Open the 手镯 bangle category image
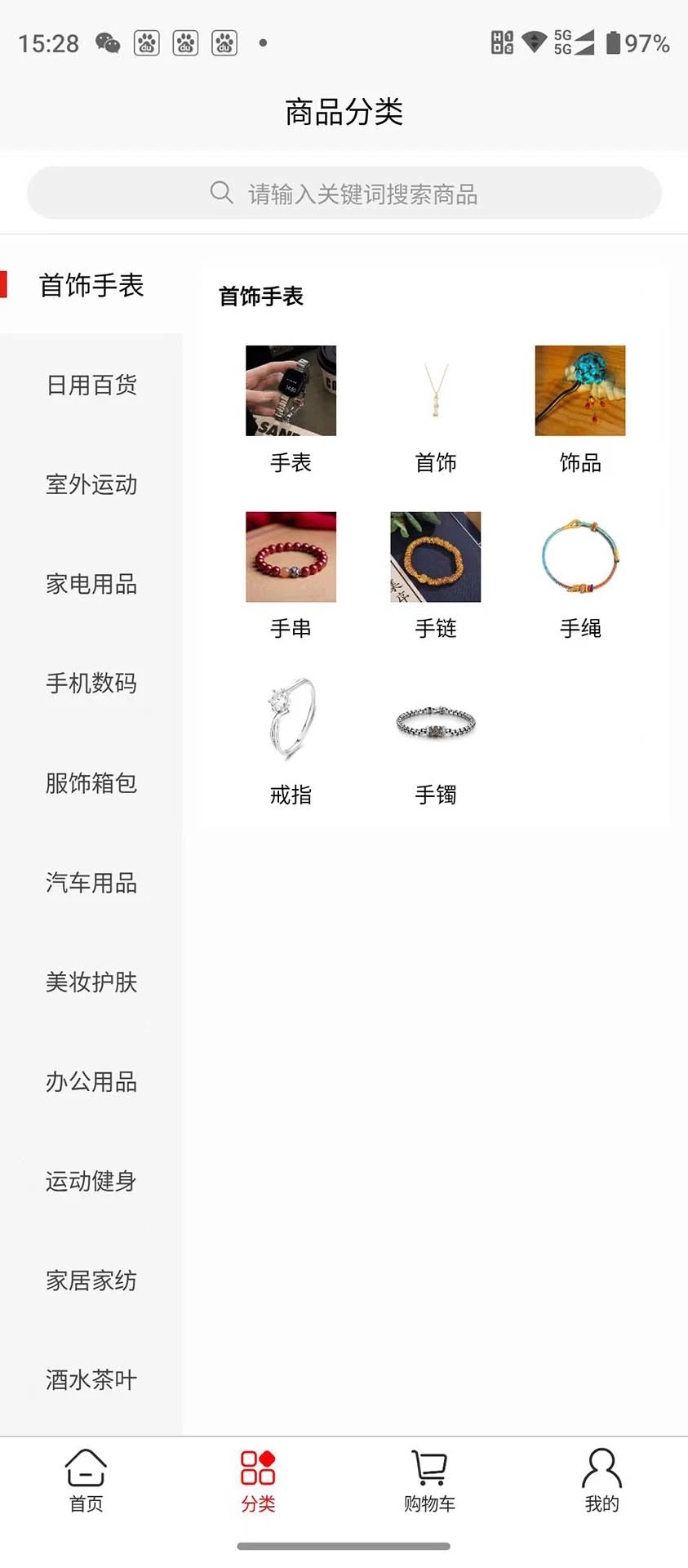The width and height of the screenshot is (688, 1568). (x=435, y=720)
